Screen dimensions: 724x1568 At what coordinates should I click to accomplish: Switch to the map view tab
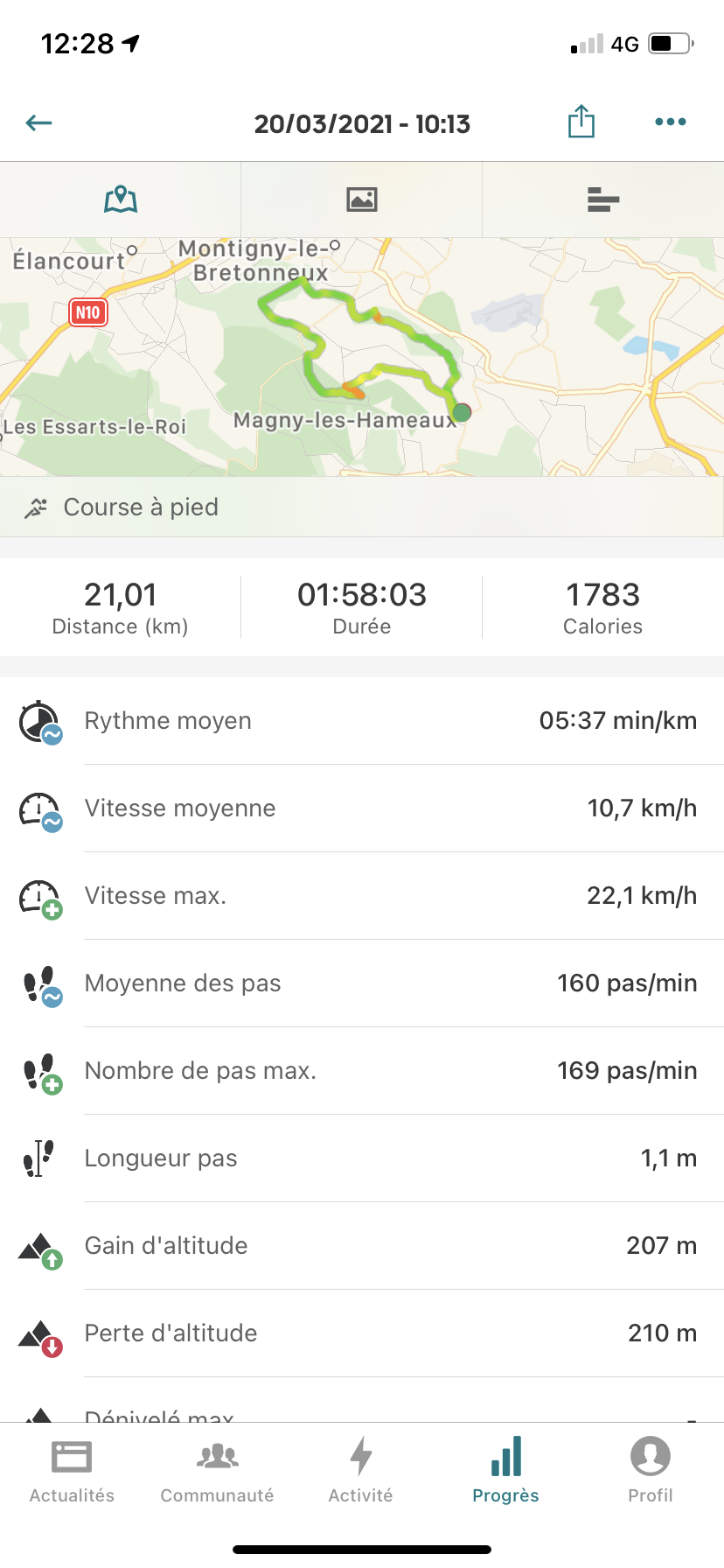coord(121,199)
